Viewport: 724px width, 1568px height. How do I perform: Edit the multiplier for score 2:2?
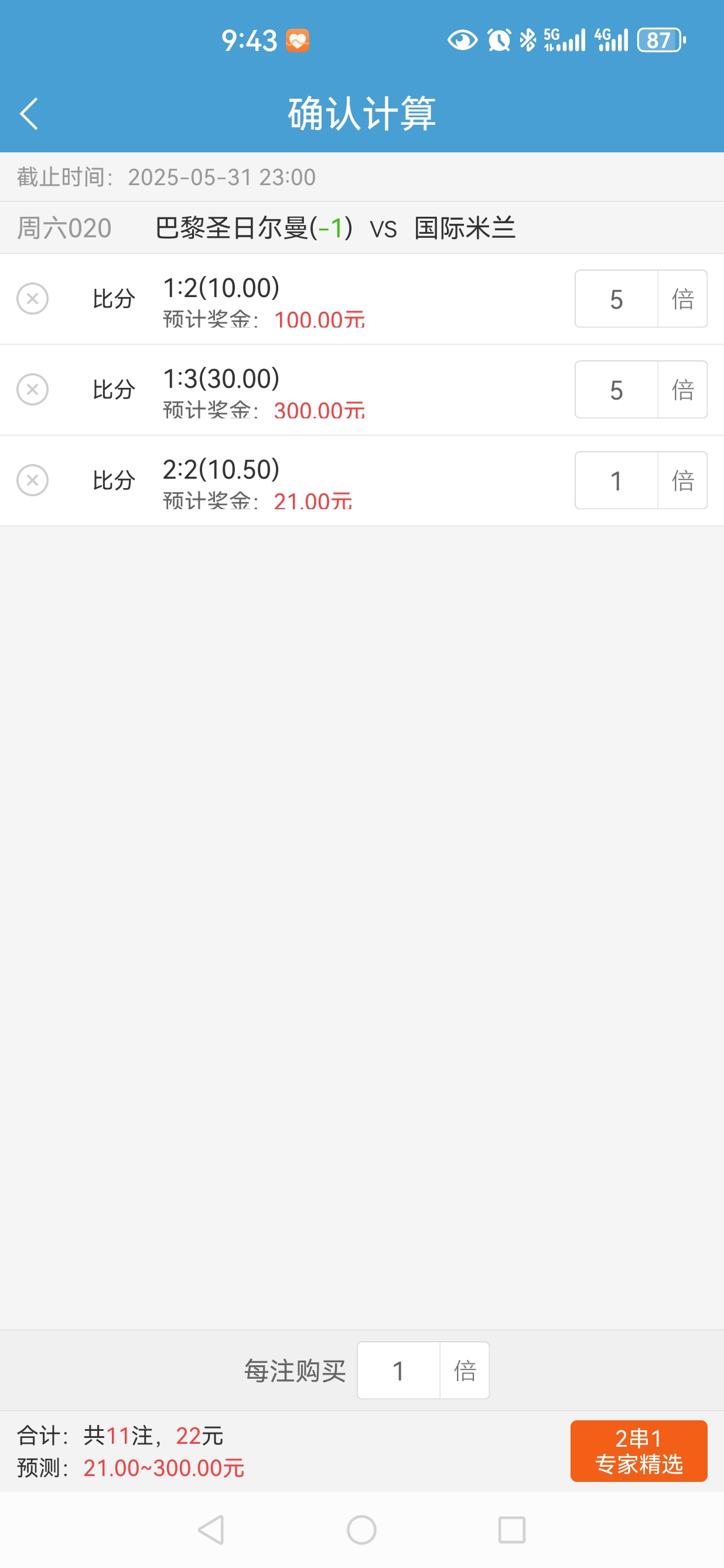616,480
